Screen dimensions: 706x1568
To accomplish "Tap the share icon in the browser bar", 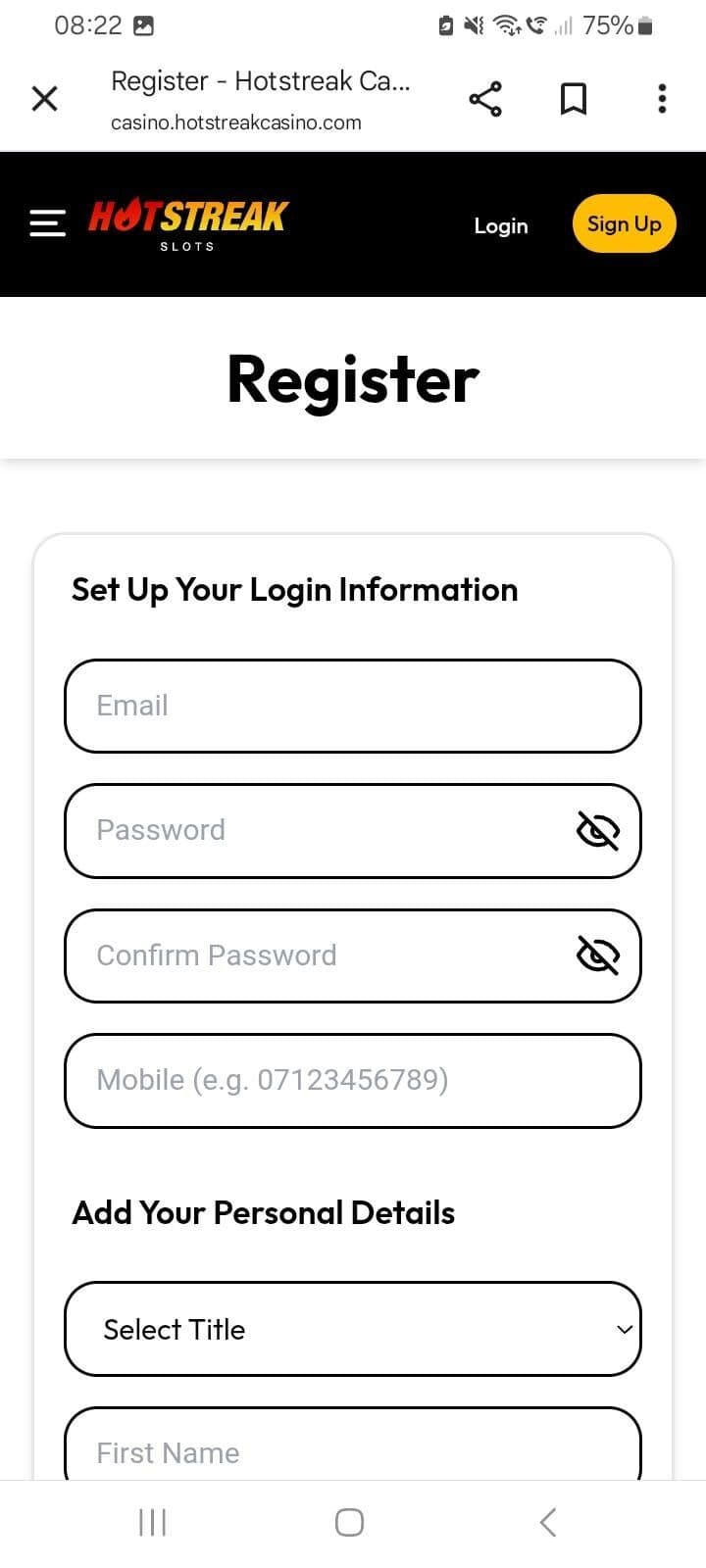I will [x=486, y=98].
